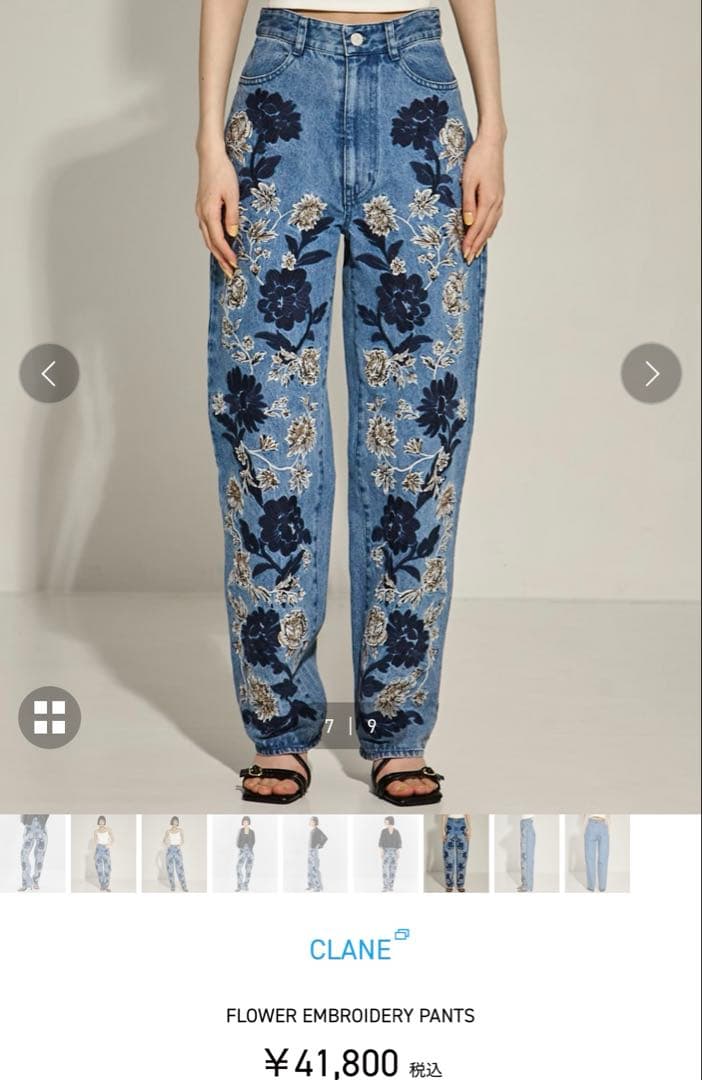Select the last thumbnail showing plain back view

click(x=597, y=853)
